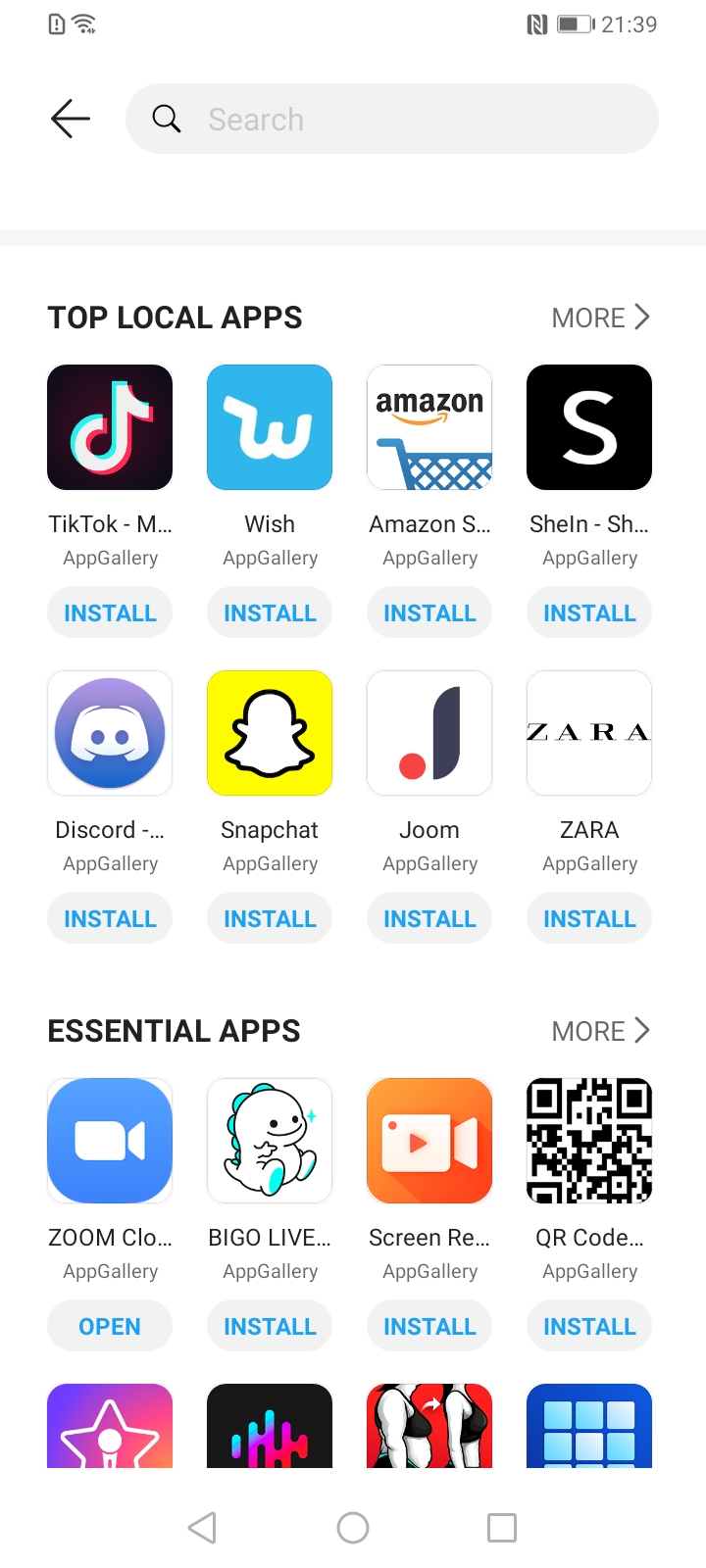Go back using the top-left arrow
This screenshot has width=706, height=1568.
point(71,119)
